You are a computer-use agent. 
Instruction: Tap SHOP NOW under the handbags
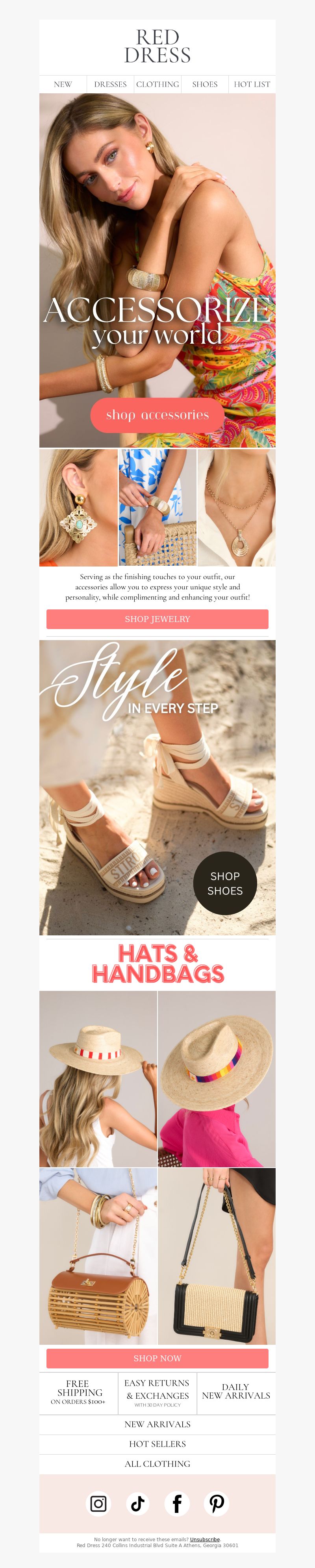(157, 1358)
